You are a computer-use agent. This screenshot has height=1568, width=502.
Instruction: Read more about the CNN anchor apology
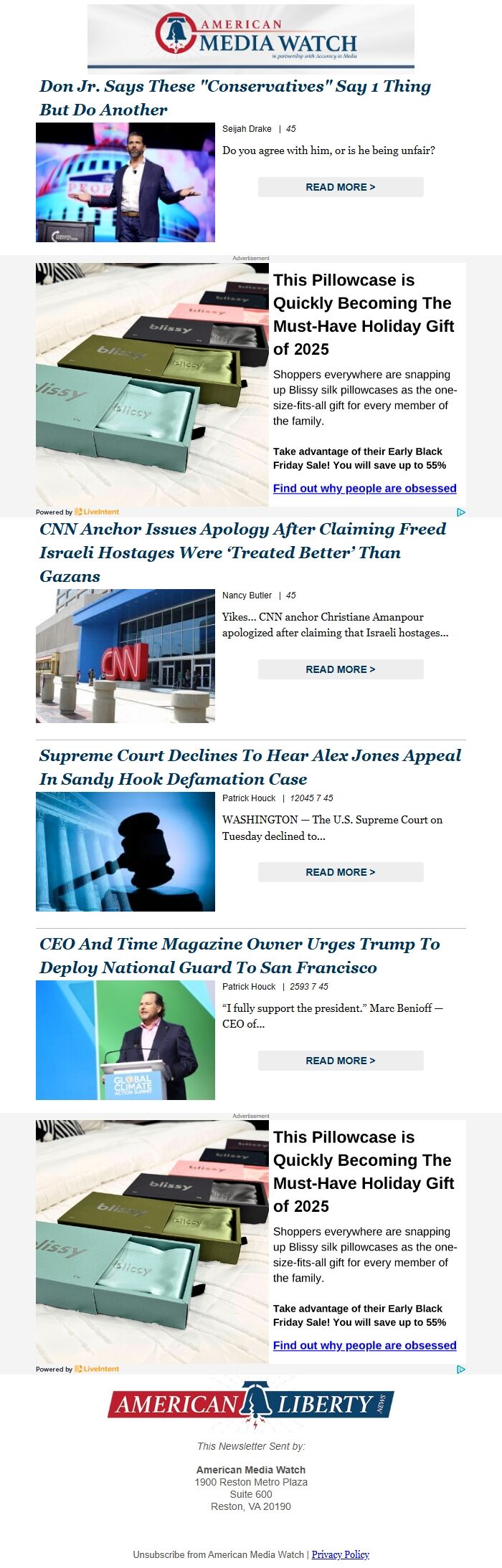coord(341,669)
